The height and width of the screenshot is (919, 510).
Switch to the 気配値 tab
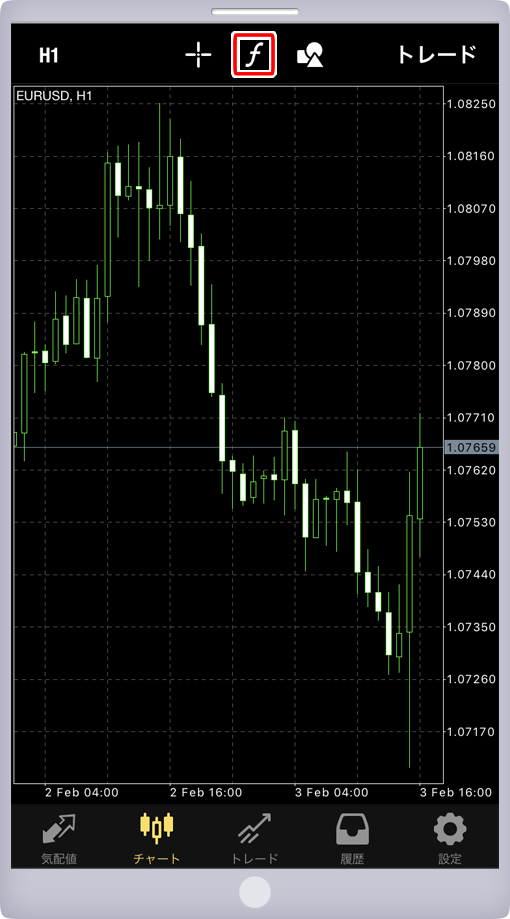tap(59, 839)
